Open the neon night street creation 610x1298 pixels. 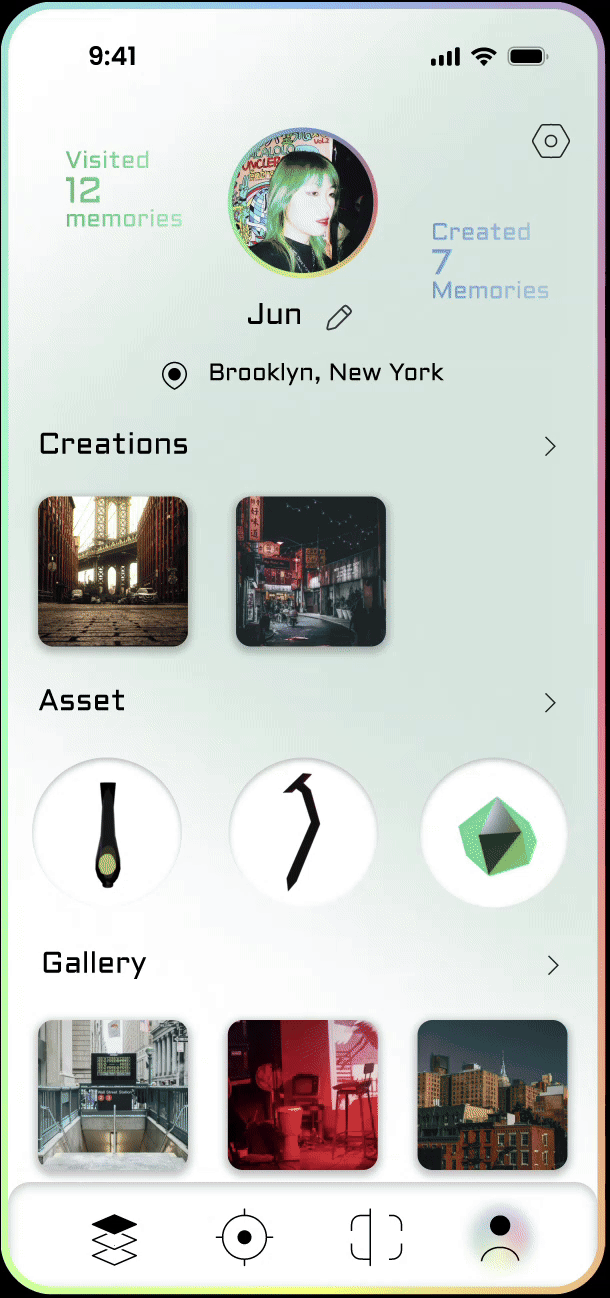pos(311,571)
